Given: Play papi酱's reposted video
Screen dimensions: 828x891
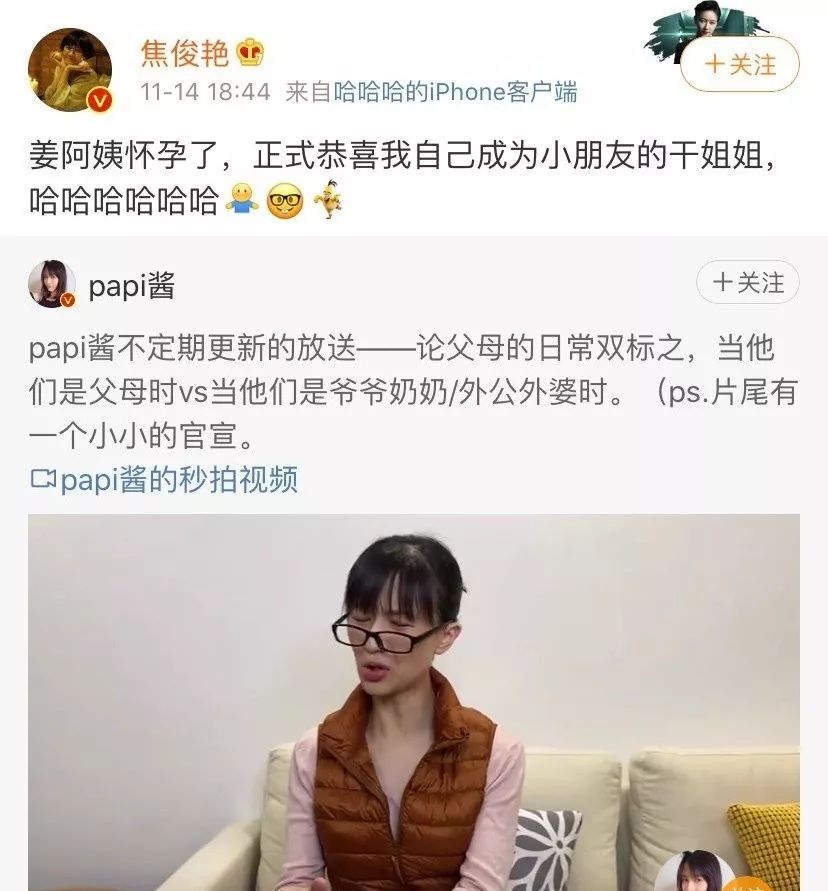Looking at the screenshot, I should [x=413, y=700].
